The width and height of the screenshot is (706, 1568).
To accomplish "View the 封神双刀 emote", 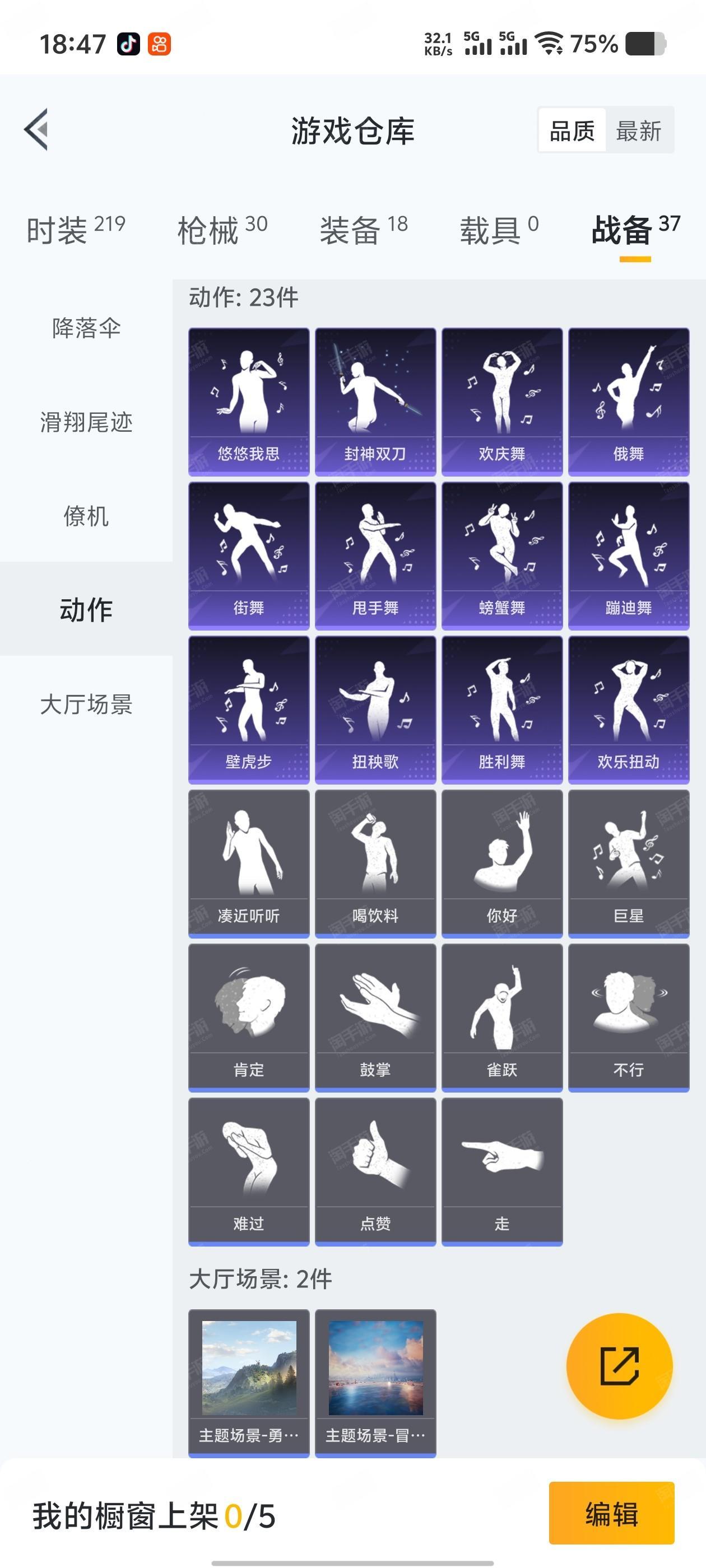I will click(375, 402).
